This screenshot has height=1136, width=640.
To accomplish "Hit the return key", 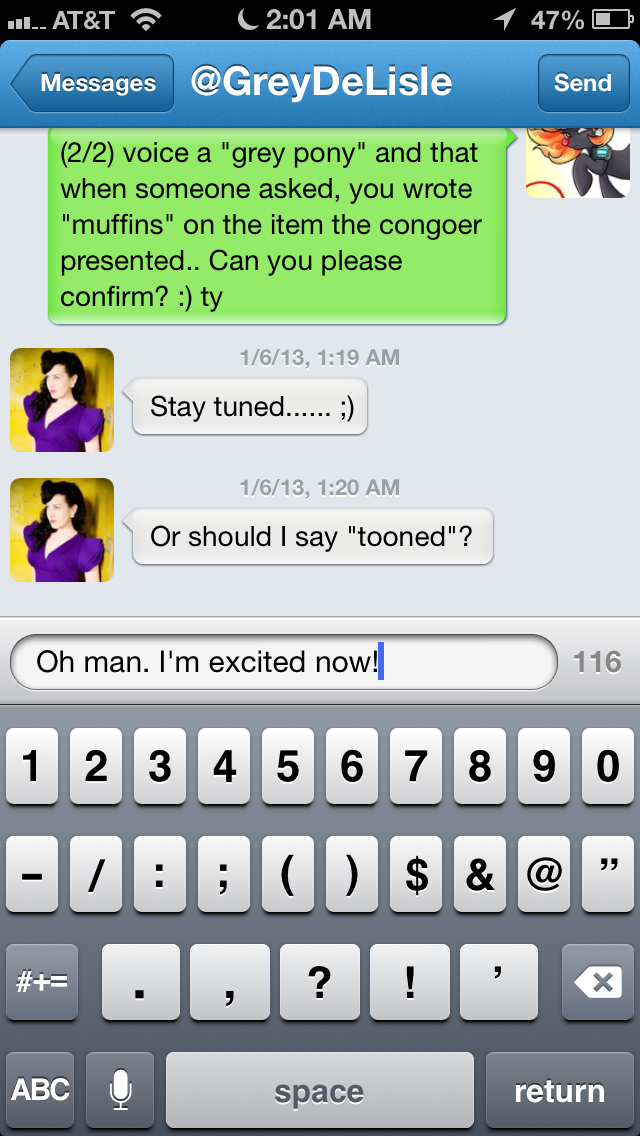I will coord(559,1090).
